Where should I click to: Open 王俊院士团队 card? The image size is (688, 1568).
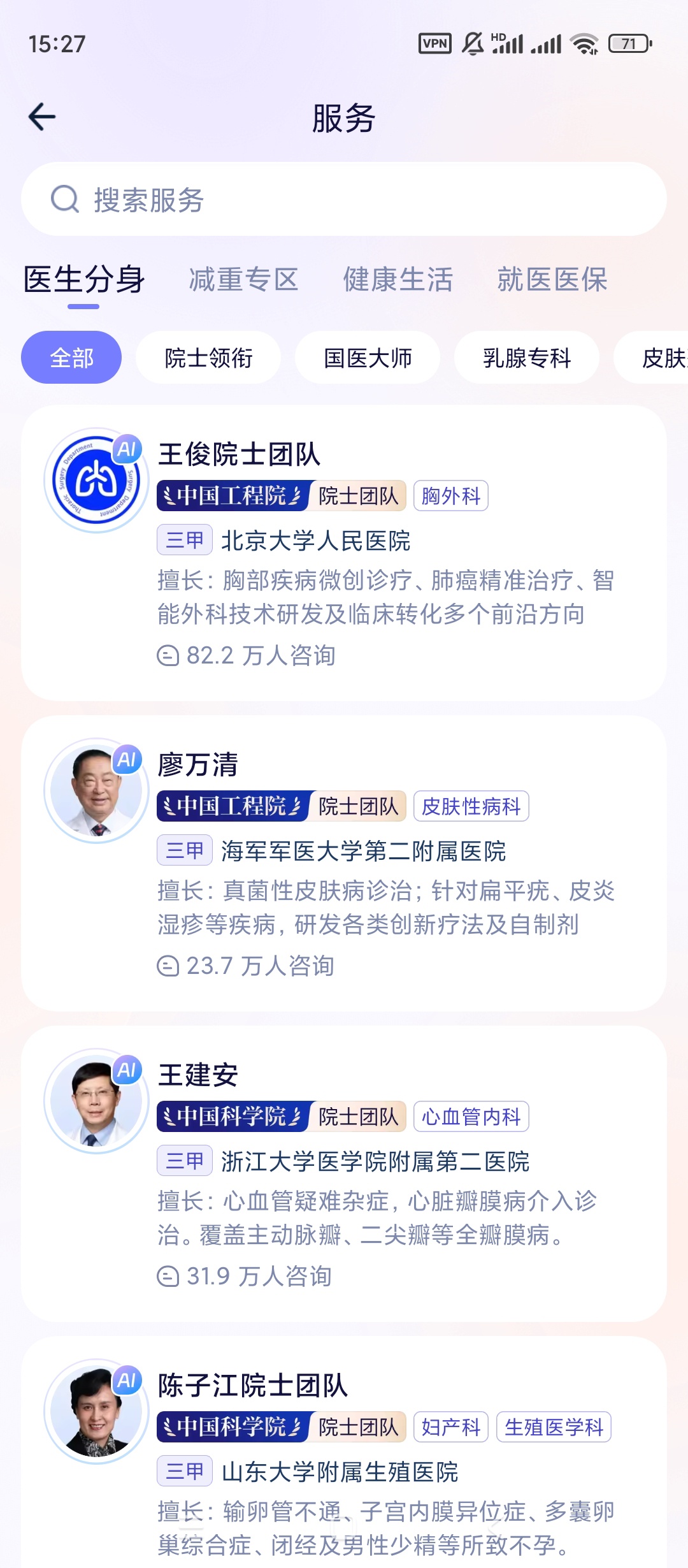pyautogui.click(x=344, y=553)
